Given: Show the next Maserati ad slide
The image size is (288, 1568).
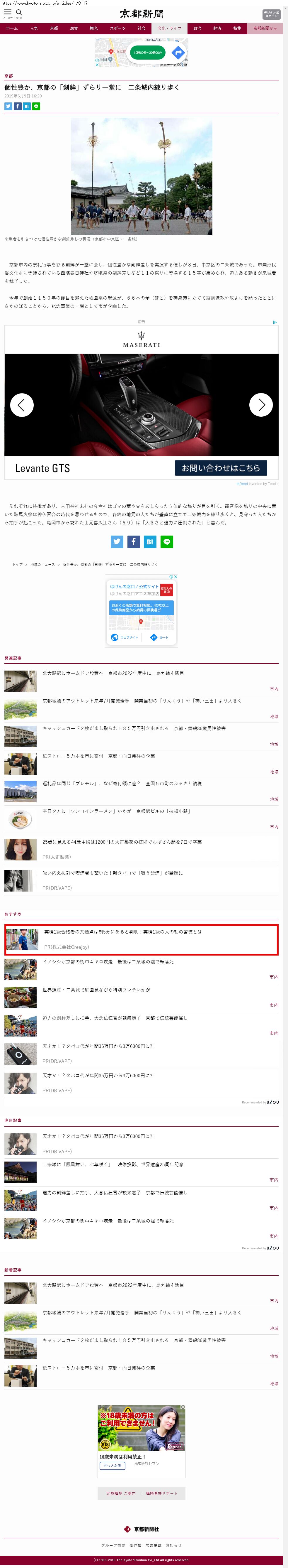Looking at the screenshot, I should pyautogui.click(x=261, y=405).
